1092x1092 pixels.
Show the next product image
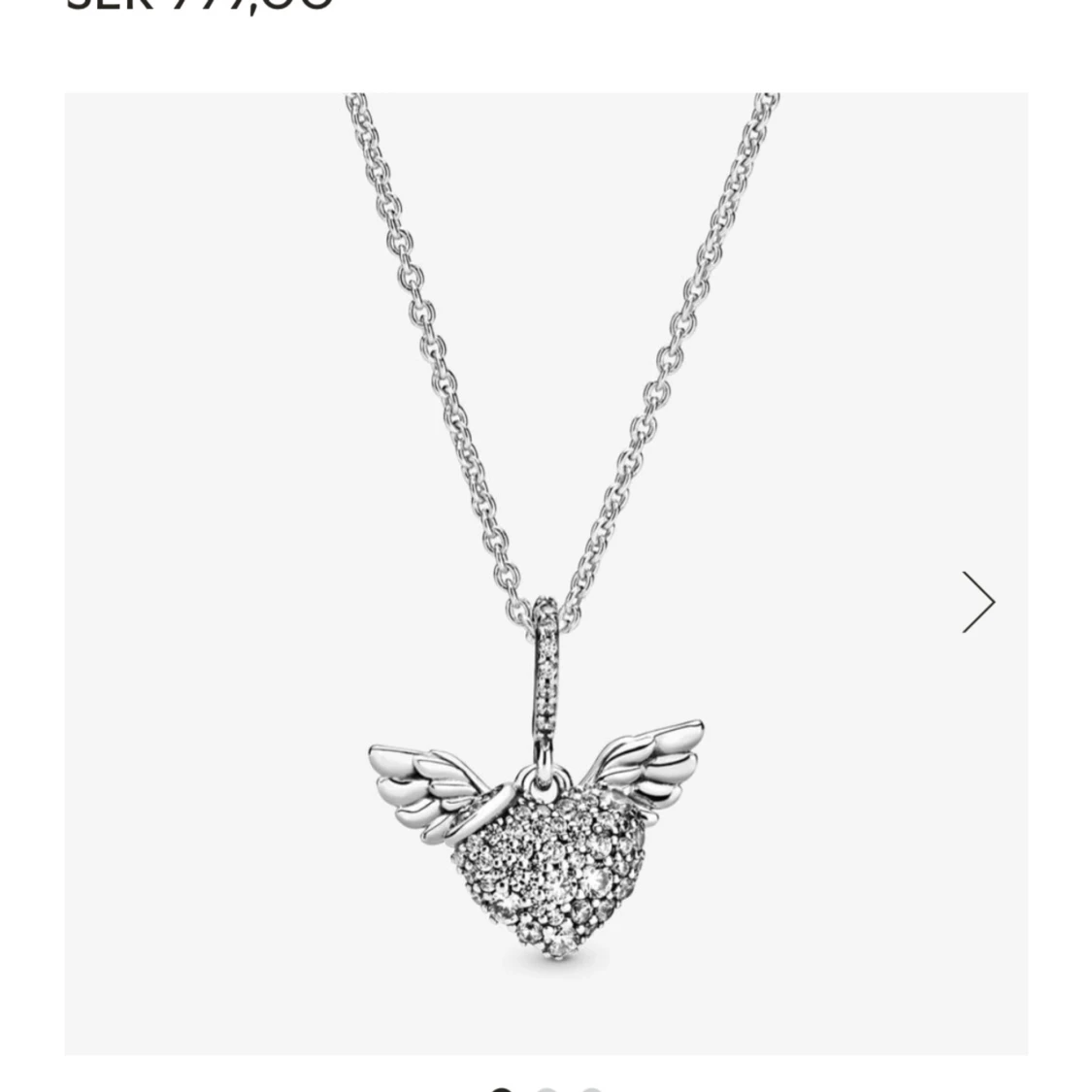(977, 602)
